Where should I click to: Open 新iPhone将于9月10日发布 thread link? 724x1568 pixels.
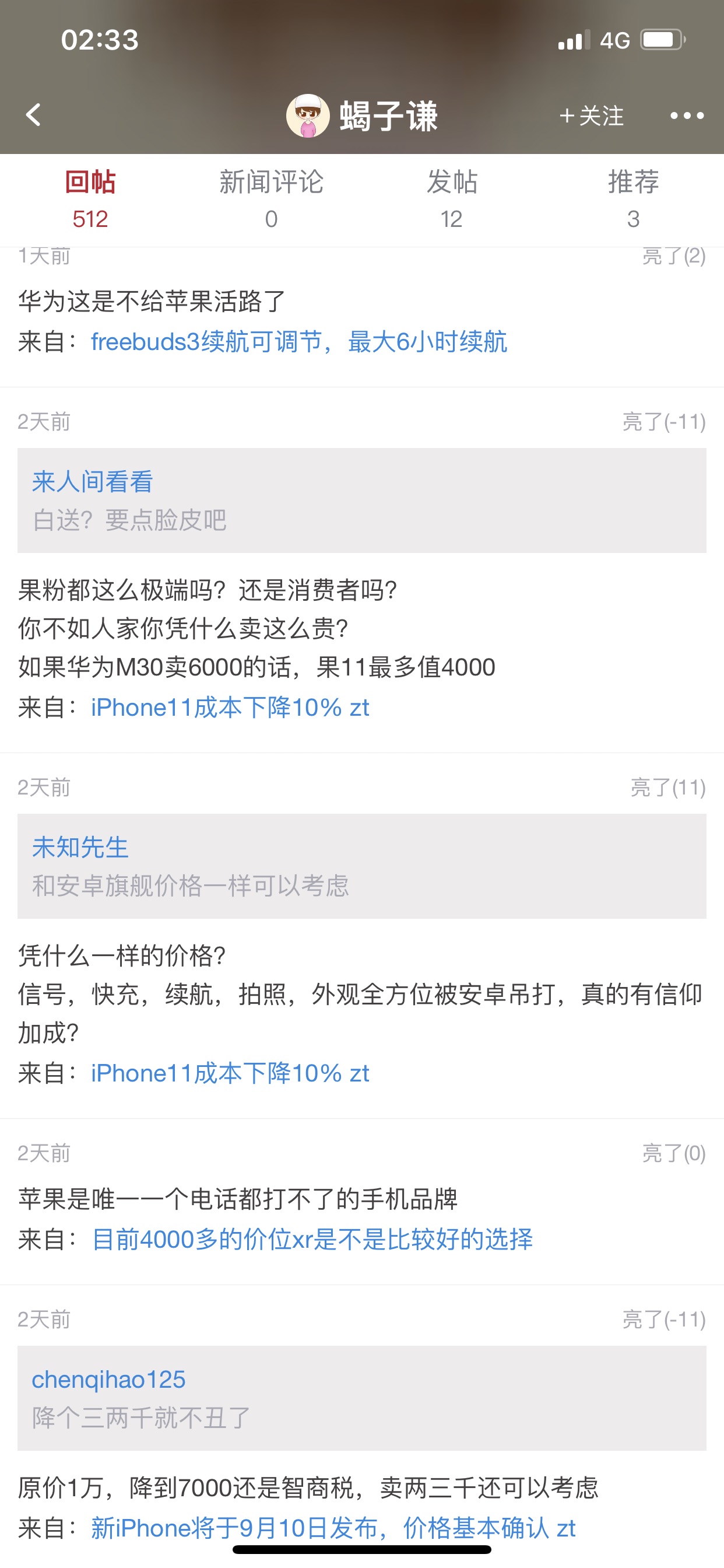(x=333, y=1528)
